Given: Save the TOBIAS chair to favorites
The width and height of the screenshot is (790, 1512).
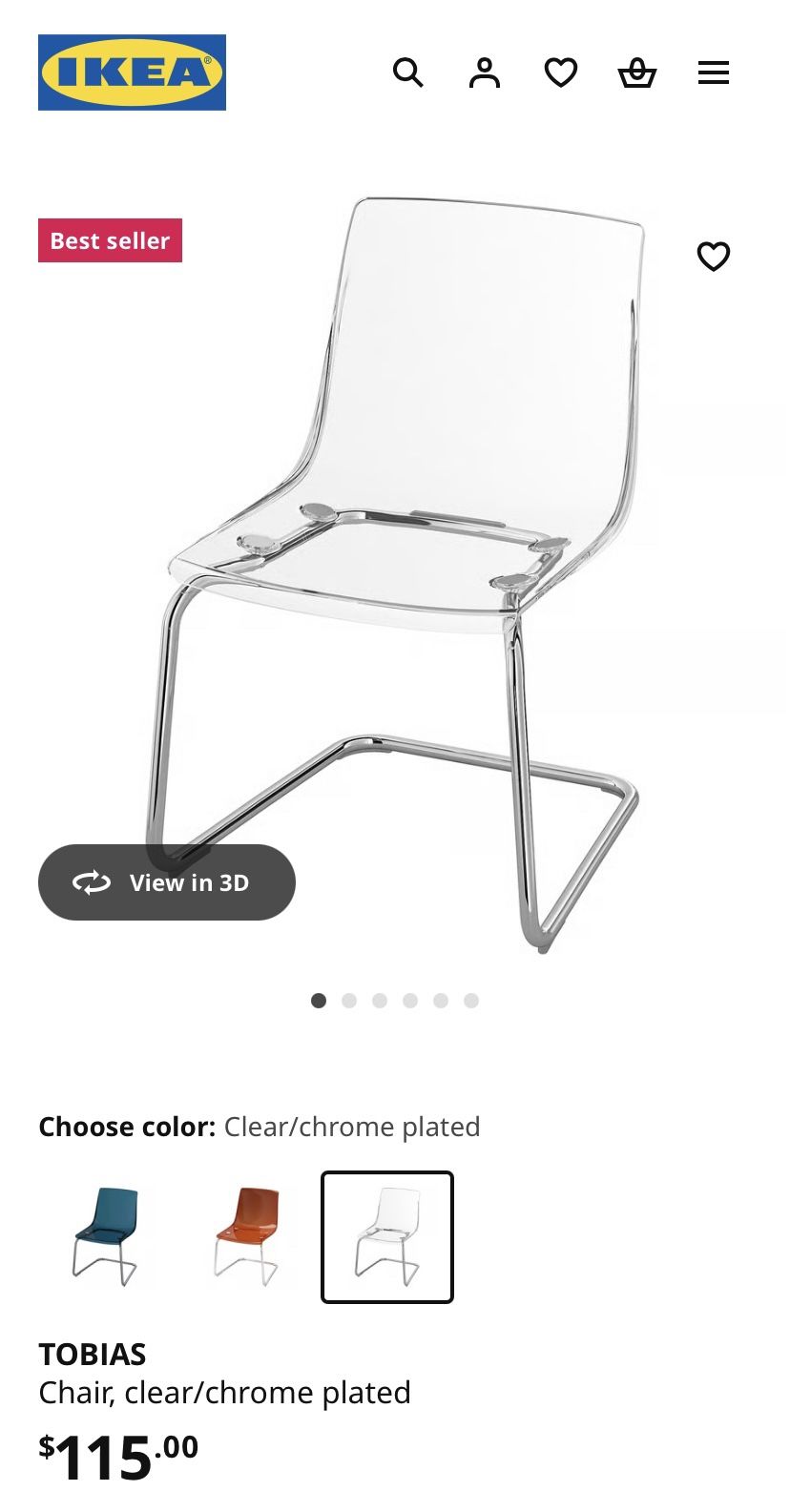Looking at the screenshot, I should 713,256.
